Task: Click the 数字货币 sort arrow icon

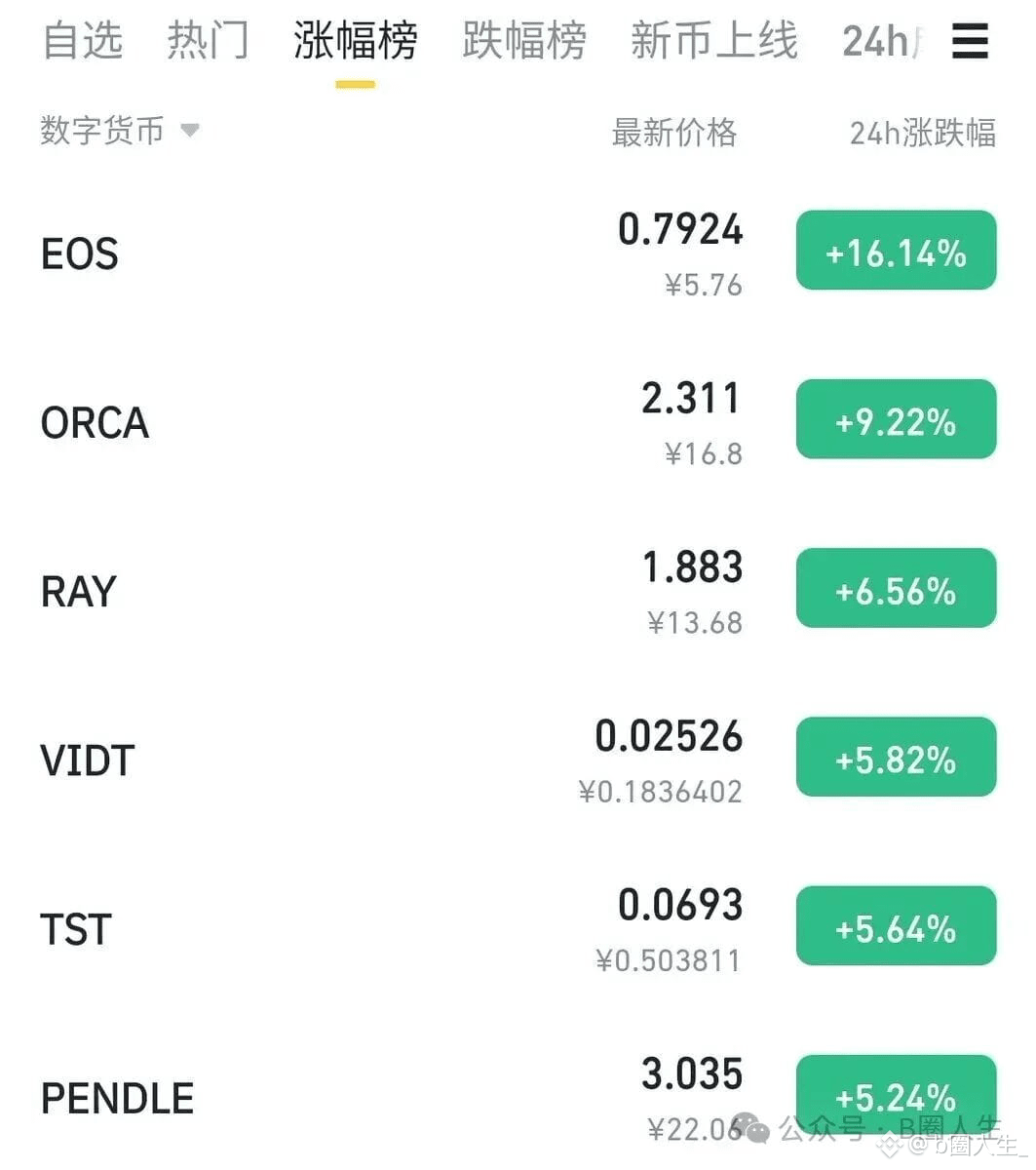Action: pos(191,130)
